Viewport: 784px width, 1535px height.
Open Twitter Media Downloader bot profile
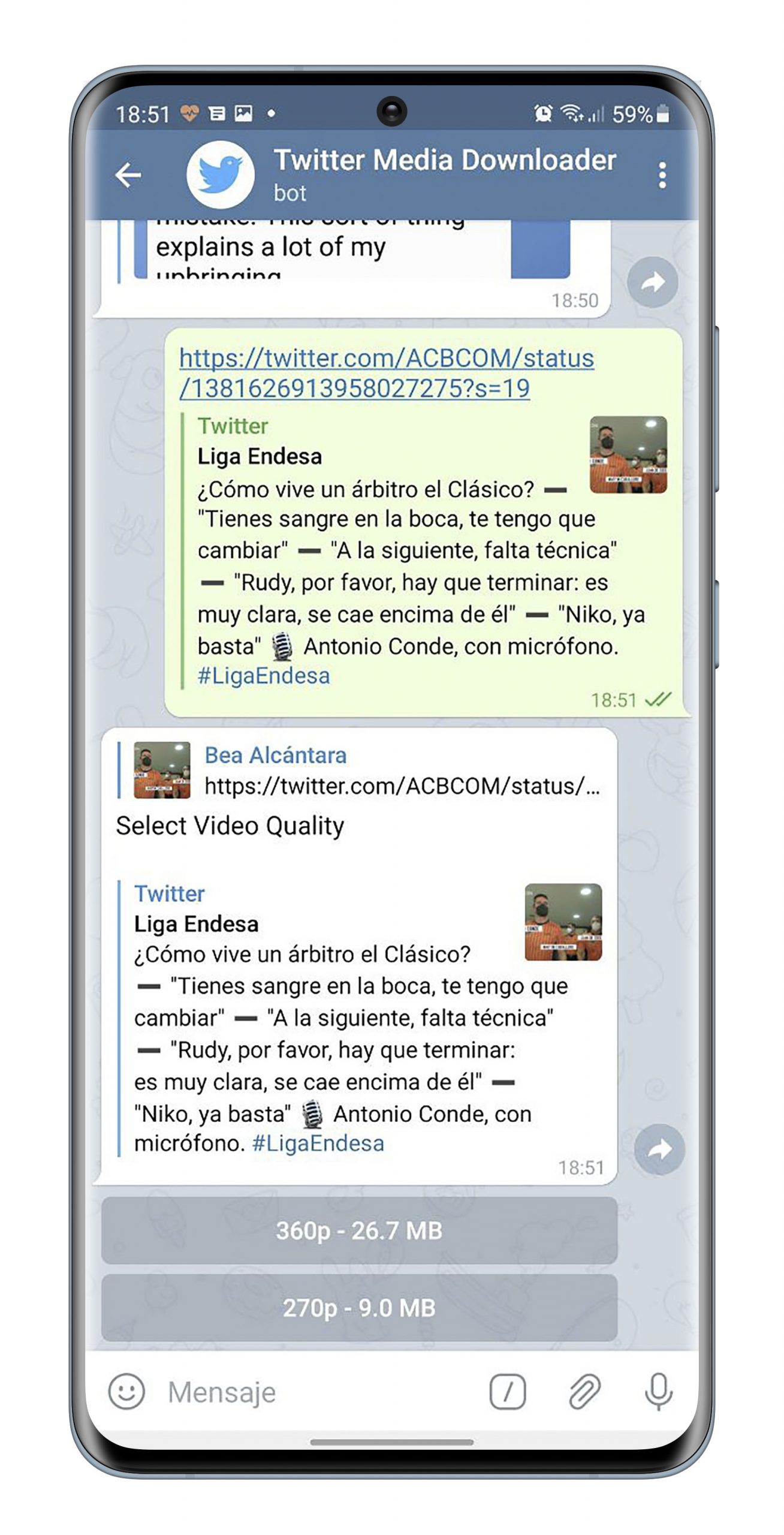pyautogui.click(x=444, y=174)
